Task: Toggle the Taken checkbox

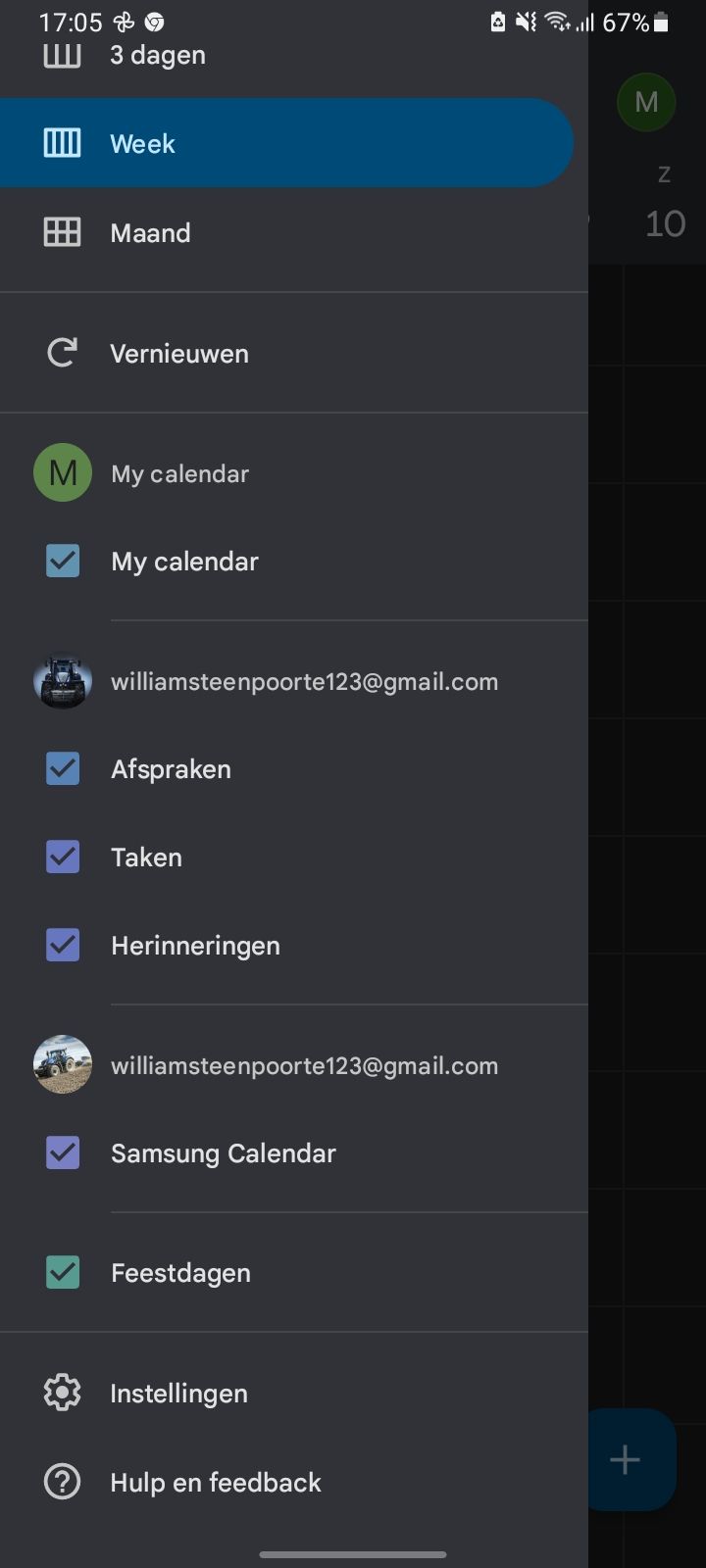Action: click(x=63, y=857)
